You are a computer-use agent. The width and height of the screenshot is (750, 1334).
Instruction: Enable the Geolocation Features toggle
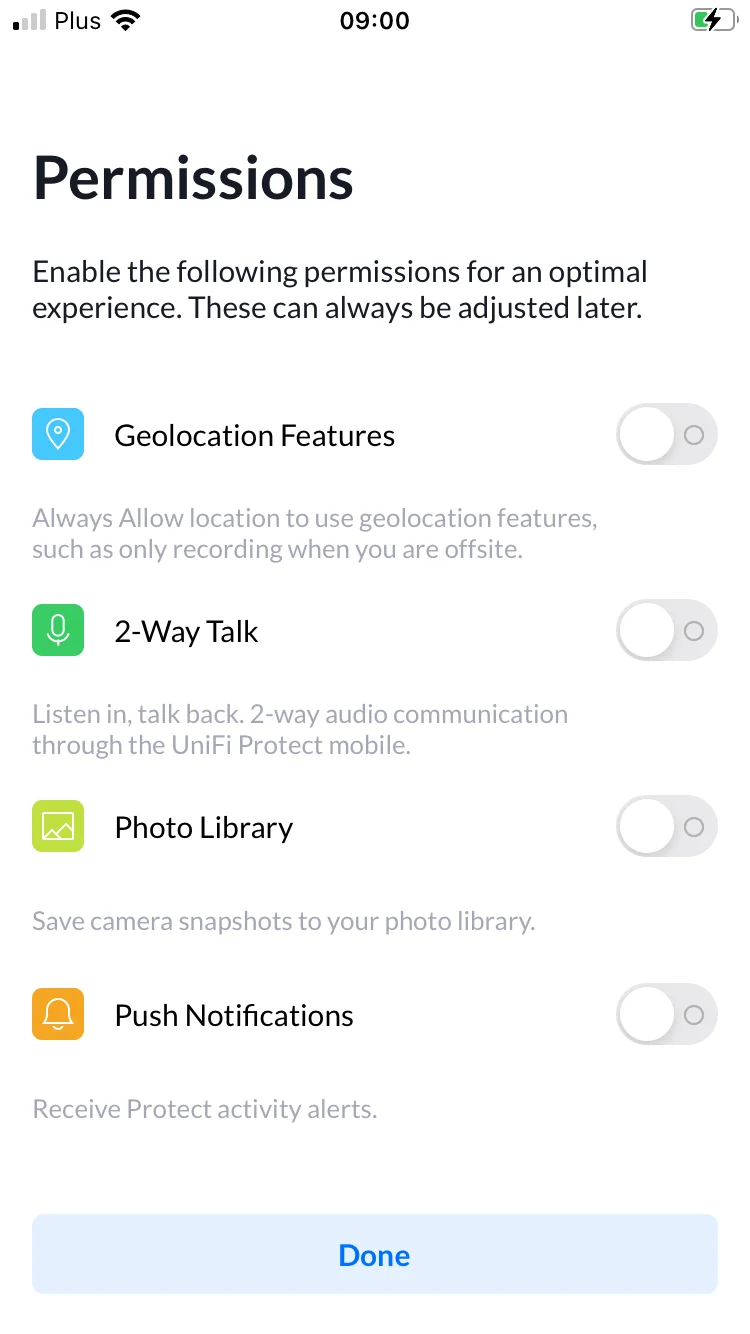666,435
